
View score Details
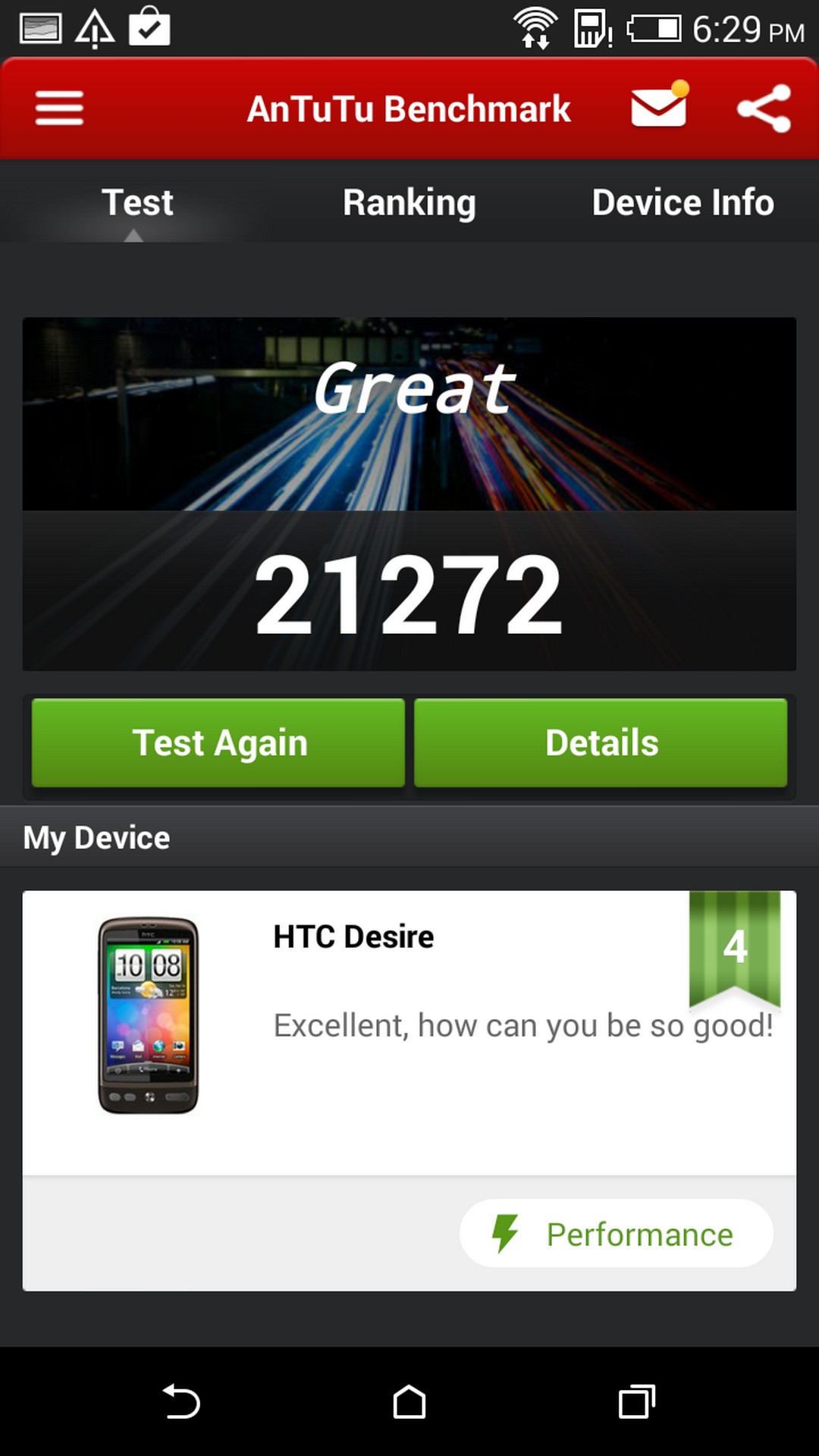point(601,742)
